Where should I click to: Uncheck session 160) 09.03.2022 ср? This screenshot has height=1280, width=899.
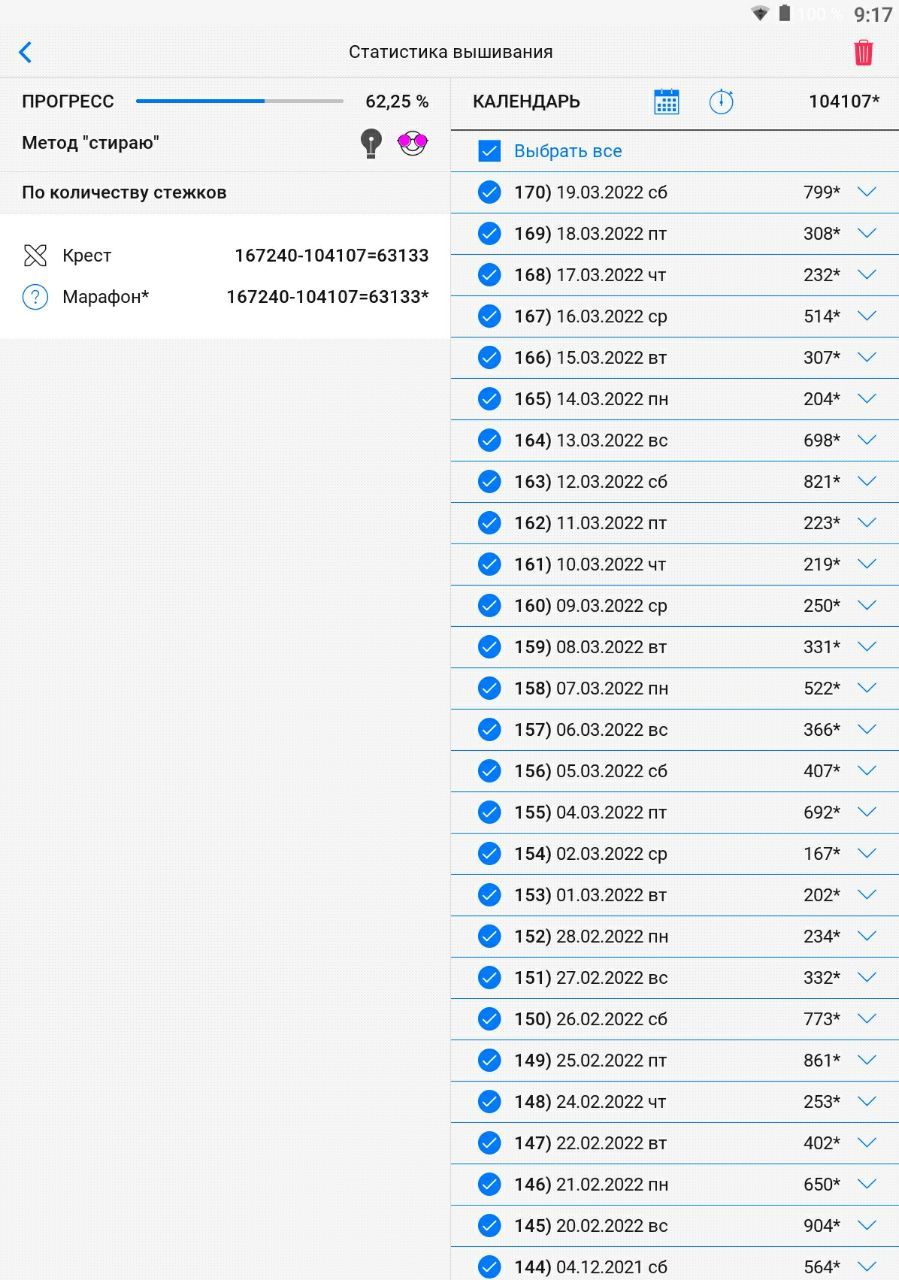[489, 606]
